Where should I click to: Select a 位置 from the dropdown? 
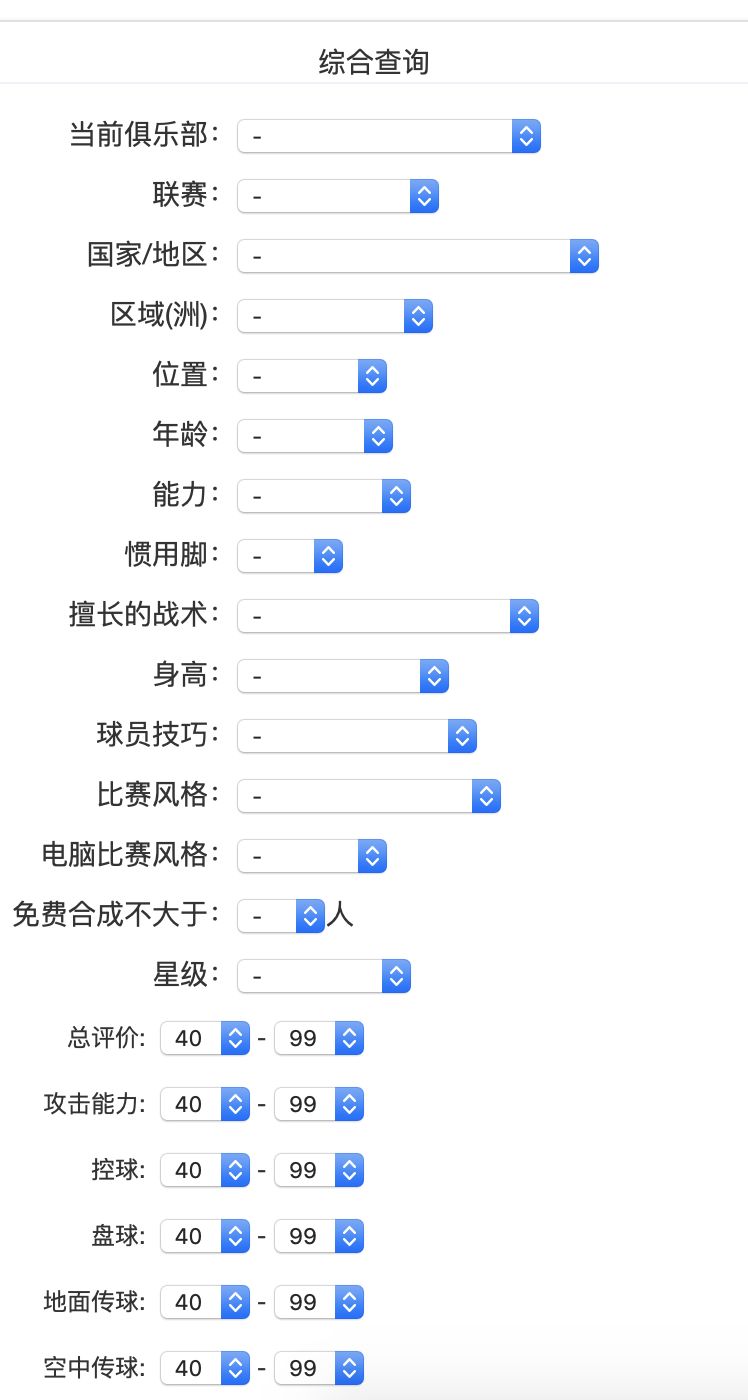(x=312, y=376)
